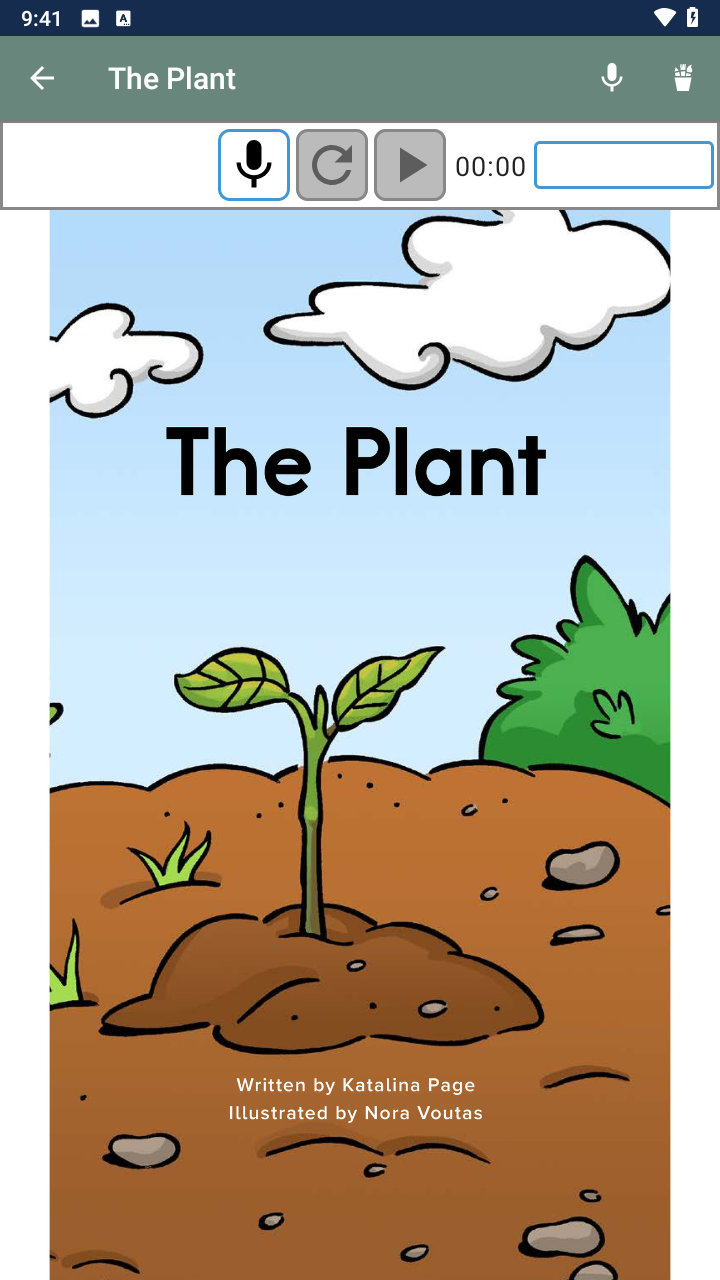Tap the redo recording button
The image size is (720, 1280).
[x=332, y=165]
